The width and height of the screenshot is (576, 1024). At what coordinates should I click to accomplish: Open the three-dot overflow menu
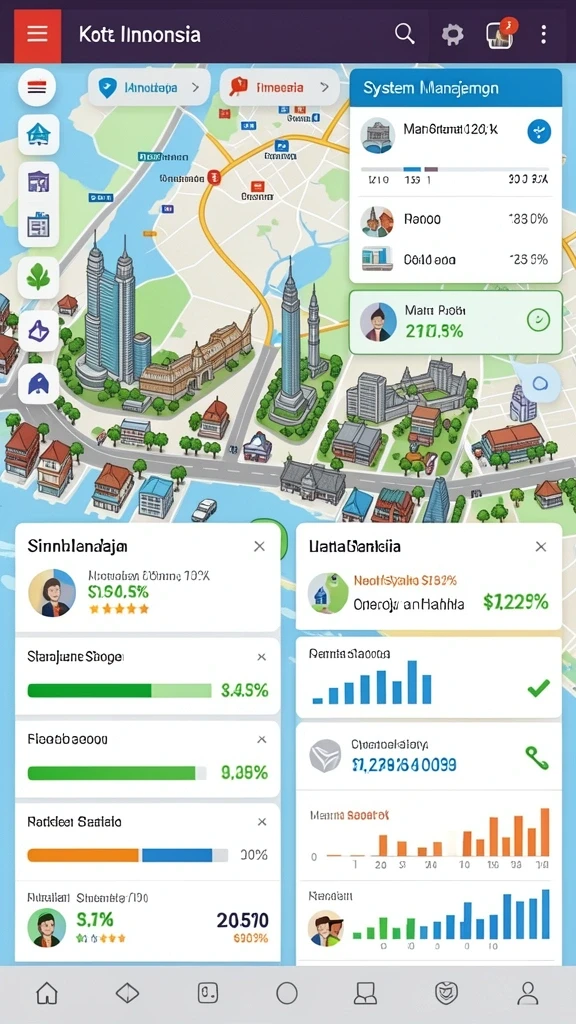[x=543, y=34]
